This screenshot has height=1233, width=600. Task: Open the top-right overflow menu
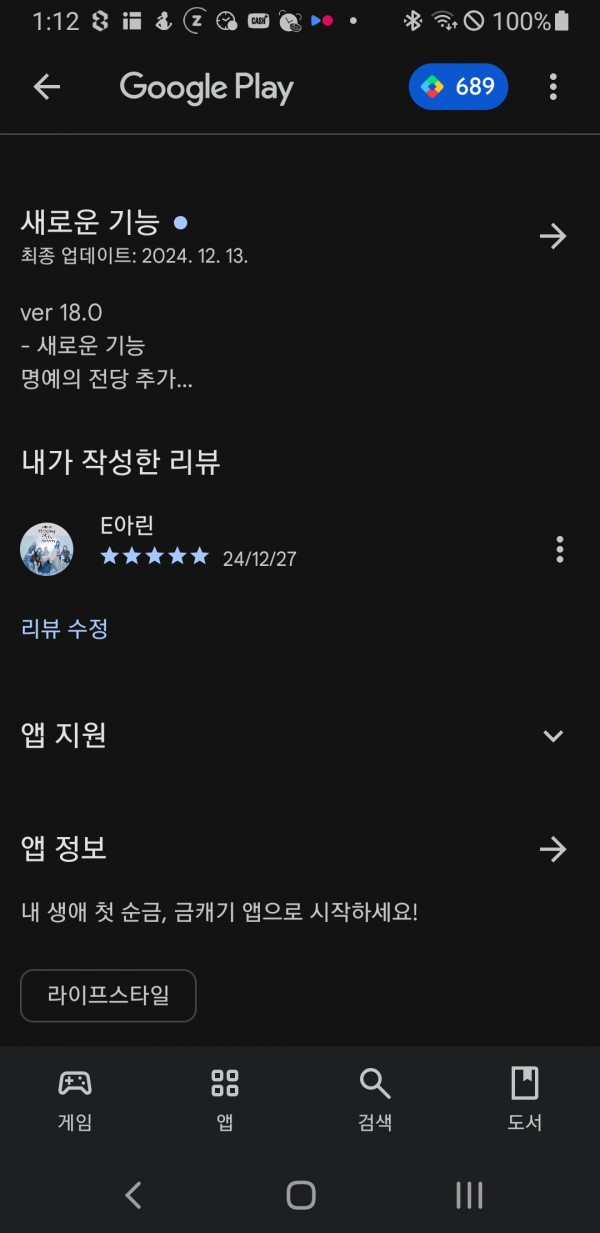tap(553, 87)
